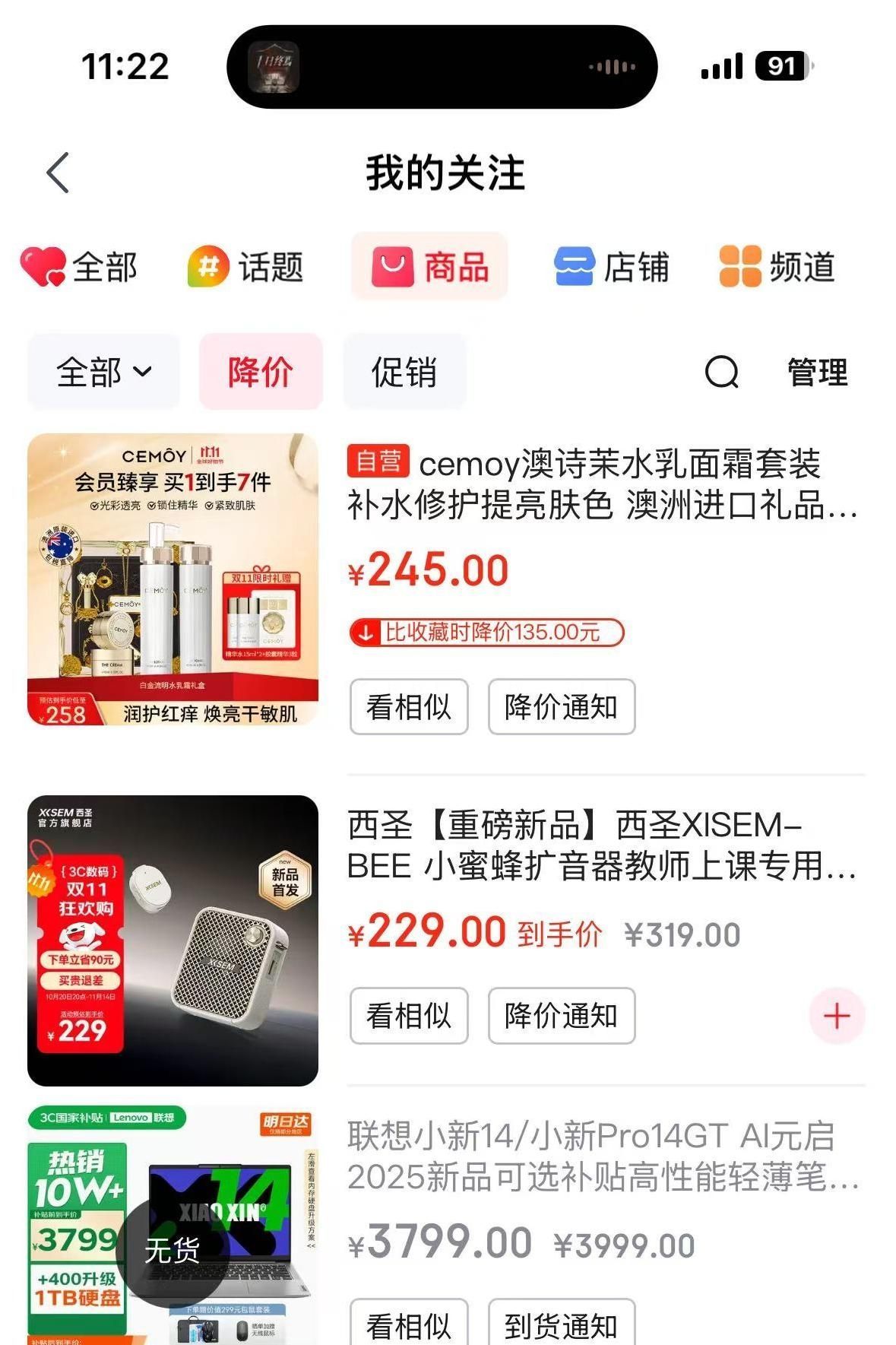Screen dimensions: 896x1345
Task: Switch to the 话题 tab
Action: click(x=245, y=268)
